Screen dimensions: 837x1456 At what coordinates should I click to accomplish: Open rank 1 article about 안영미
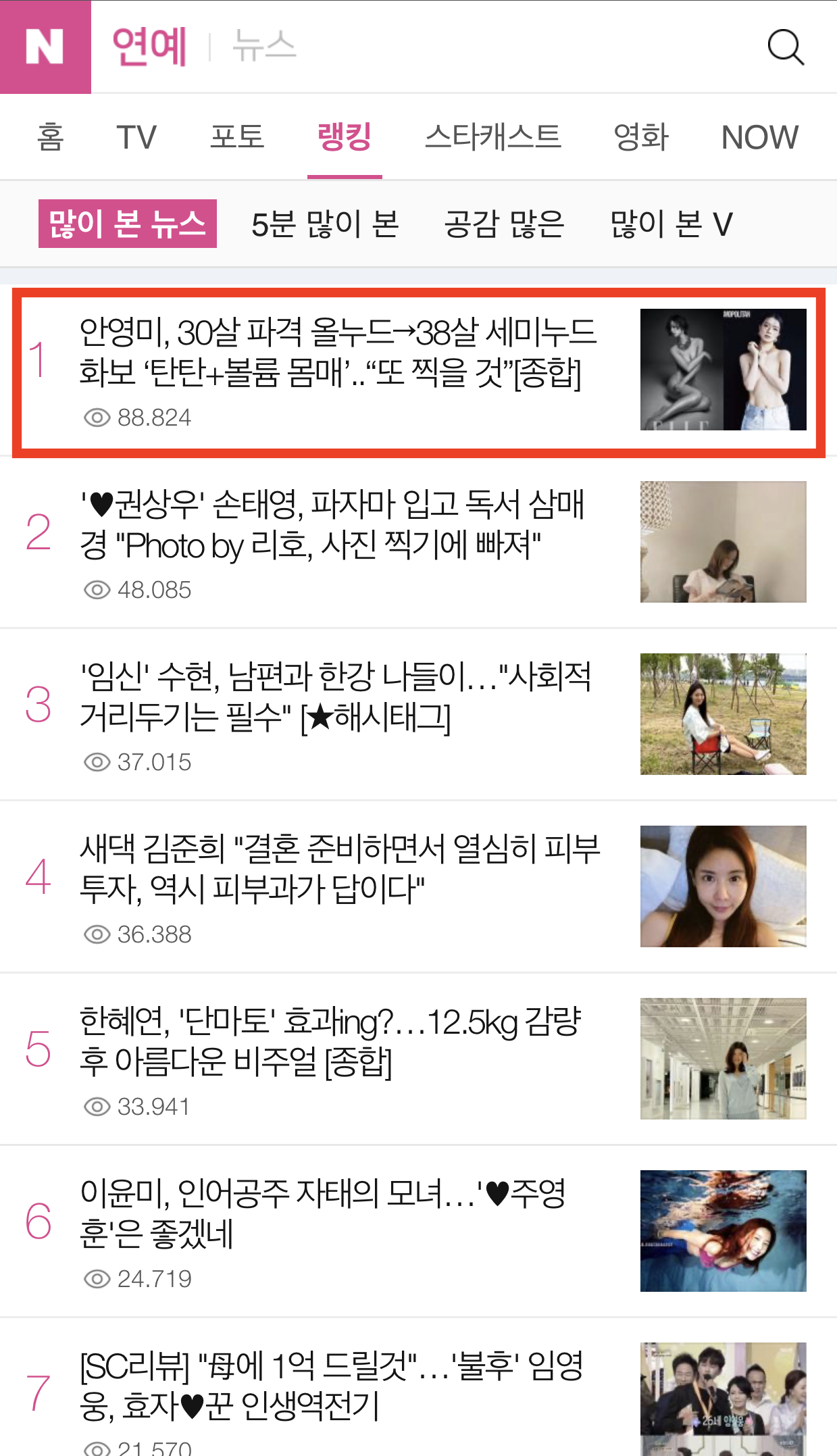coord(419,372)
